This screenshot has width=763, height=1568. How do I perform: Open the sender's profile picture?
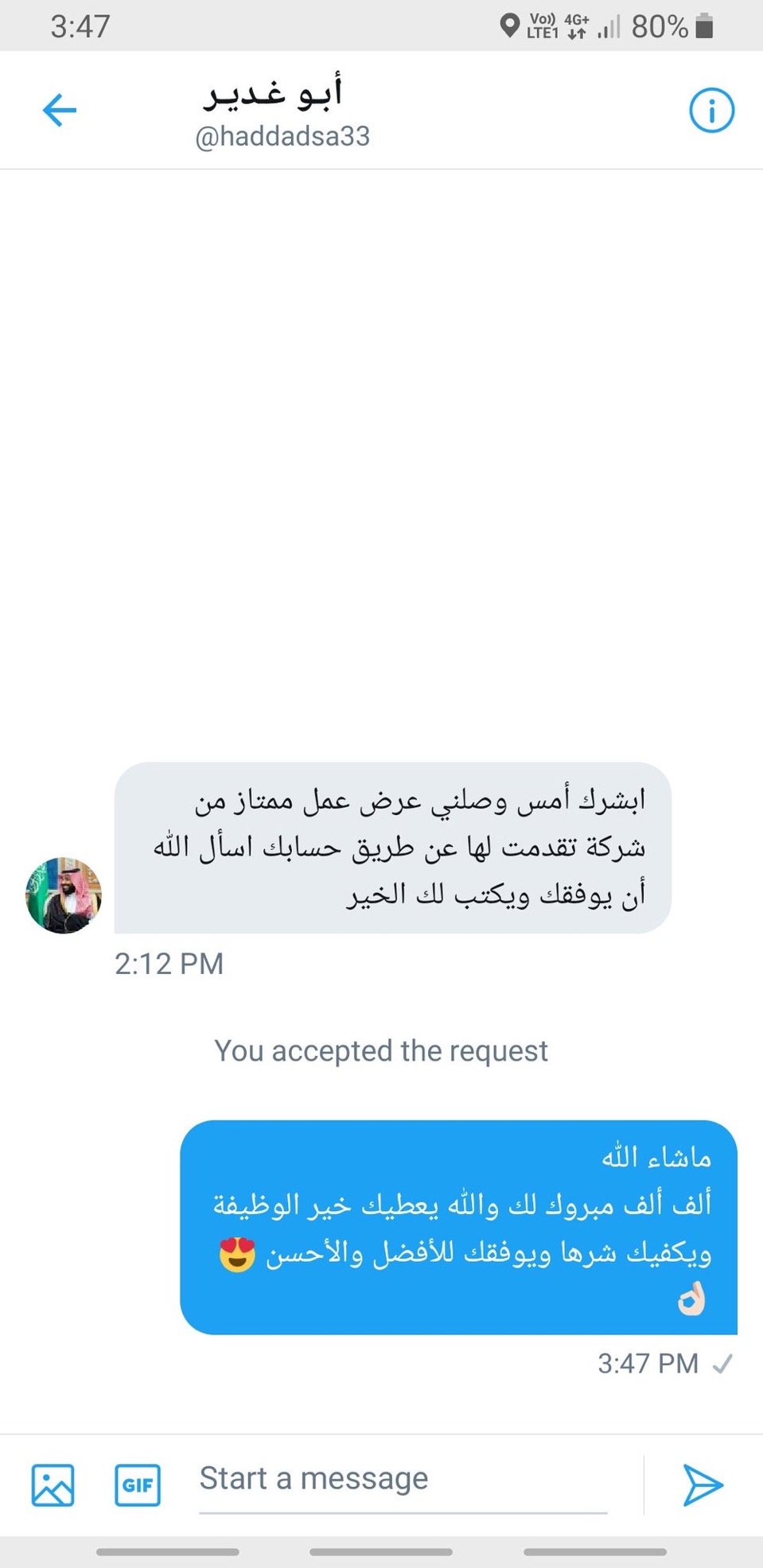[64, 895]
